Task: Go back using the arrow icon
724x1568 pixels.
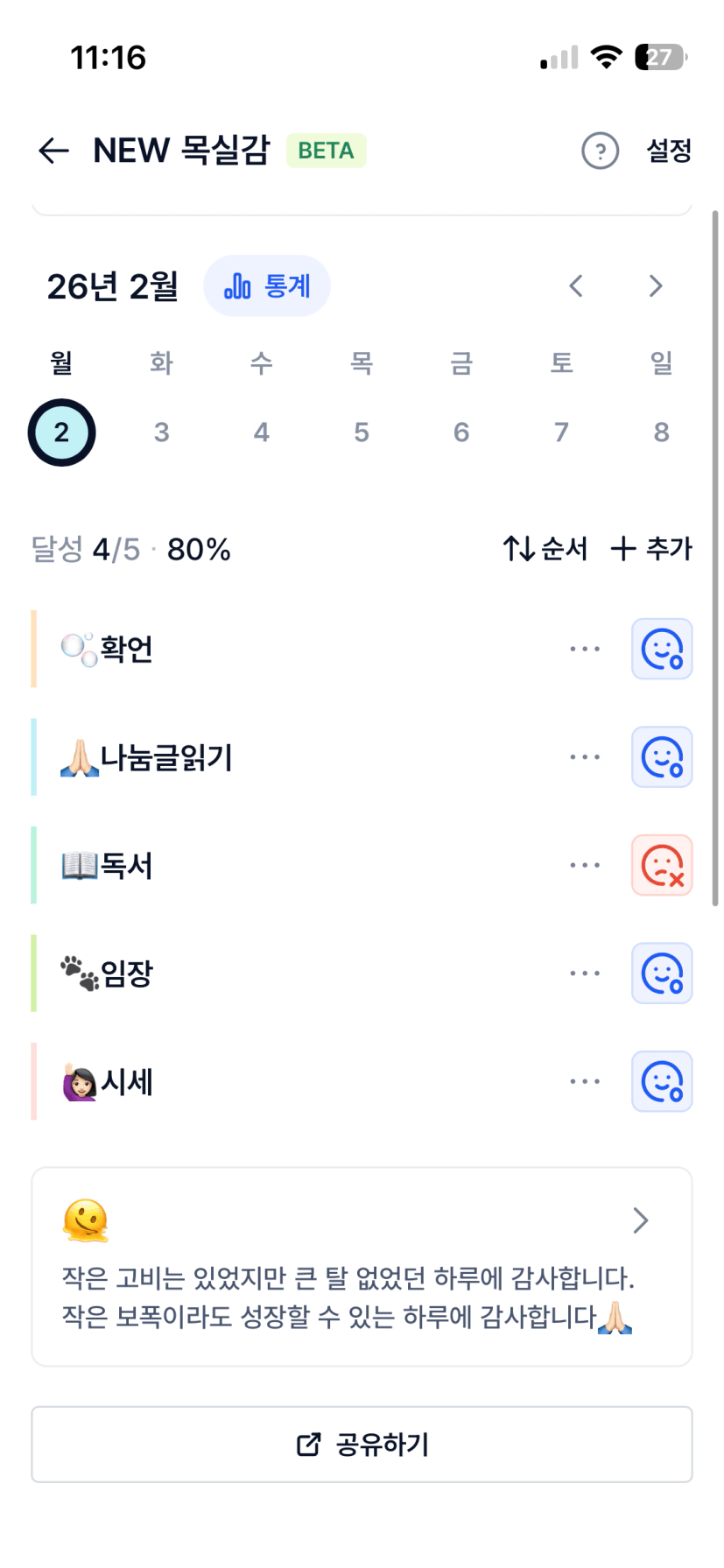Action: click(53, 151)
